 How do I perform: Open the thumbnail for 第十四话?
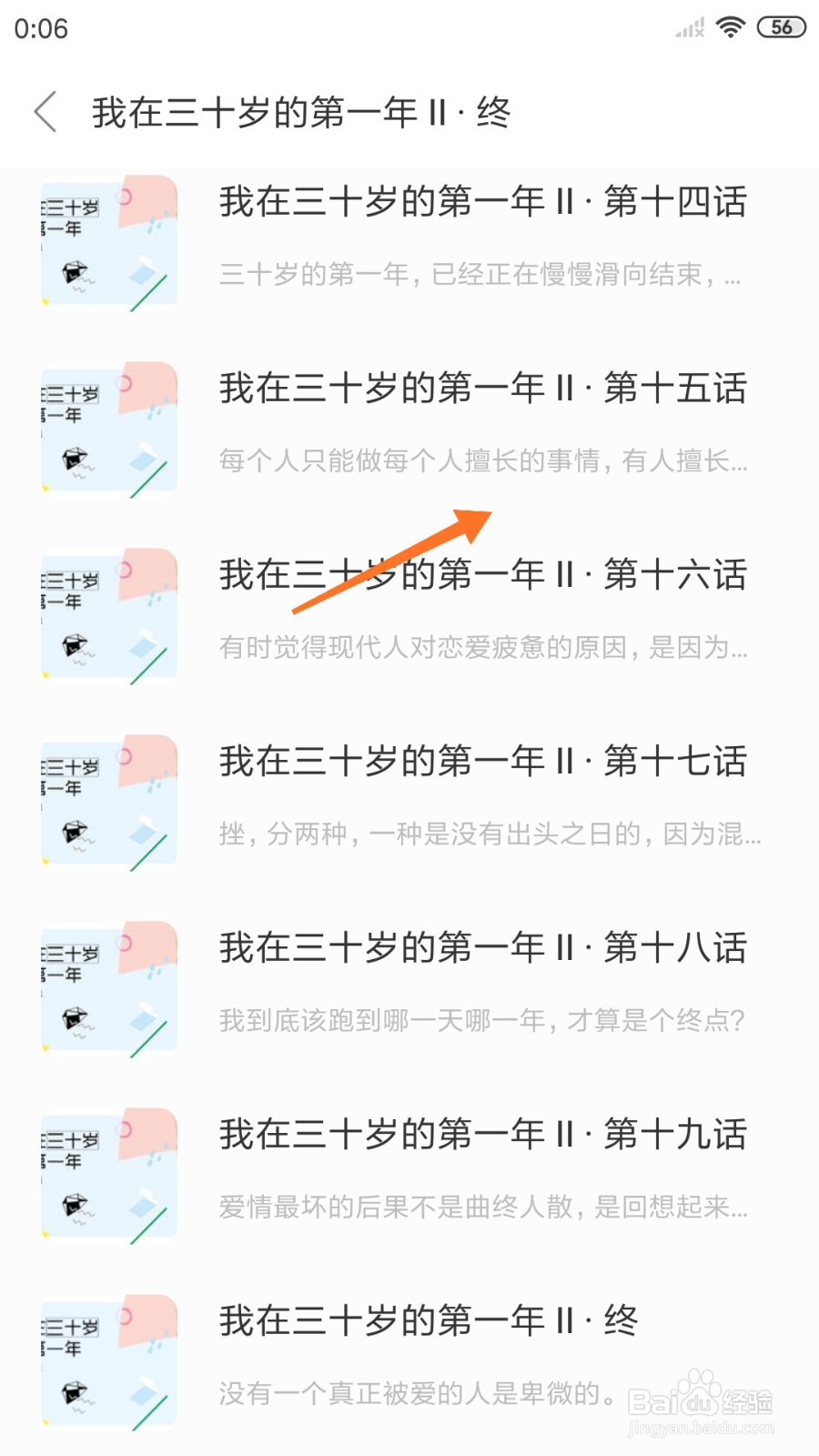(108, 241)
